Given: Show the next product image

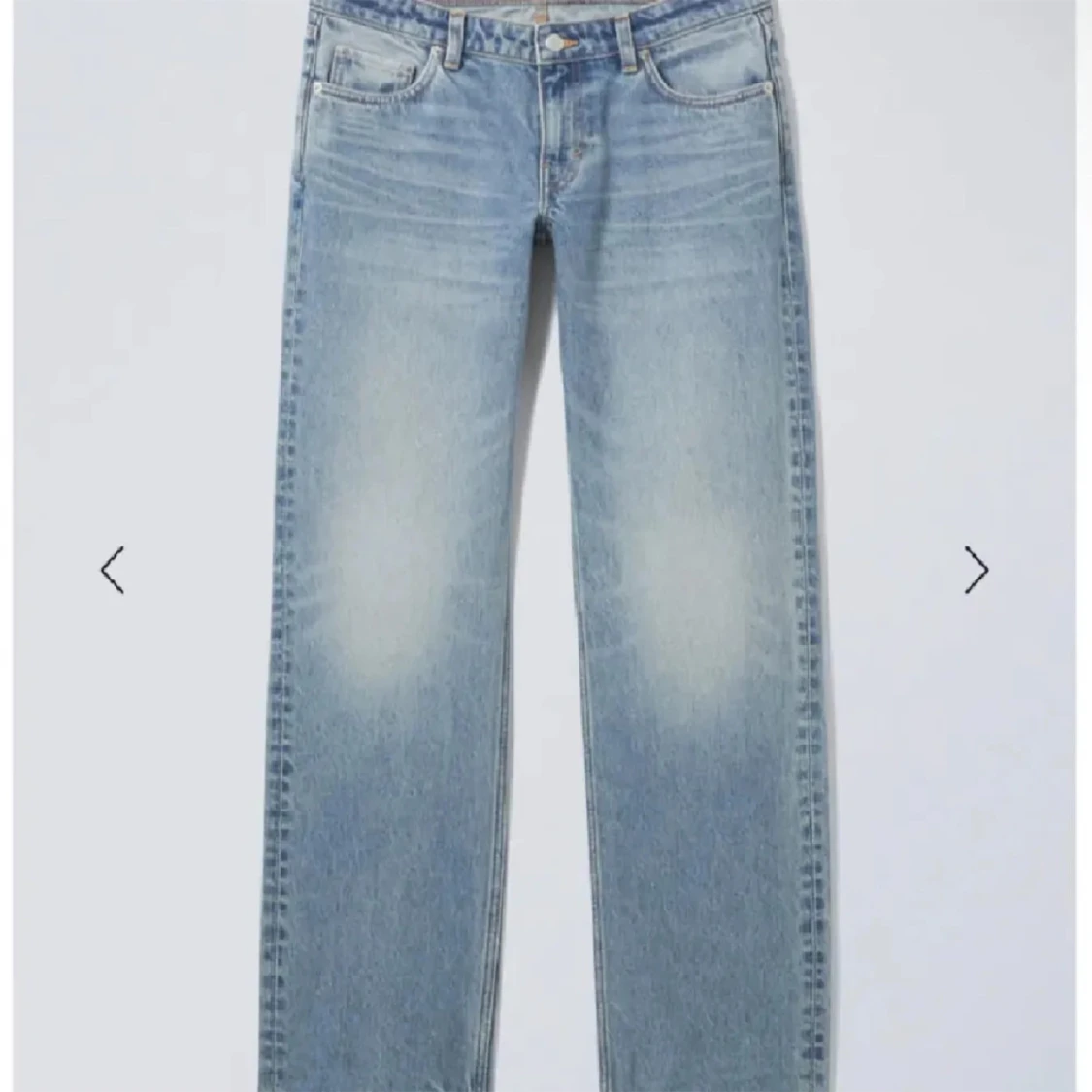Looking at the screenshot, I should click(976, 570).
